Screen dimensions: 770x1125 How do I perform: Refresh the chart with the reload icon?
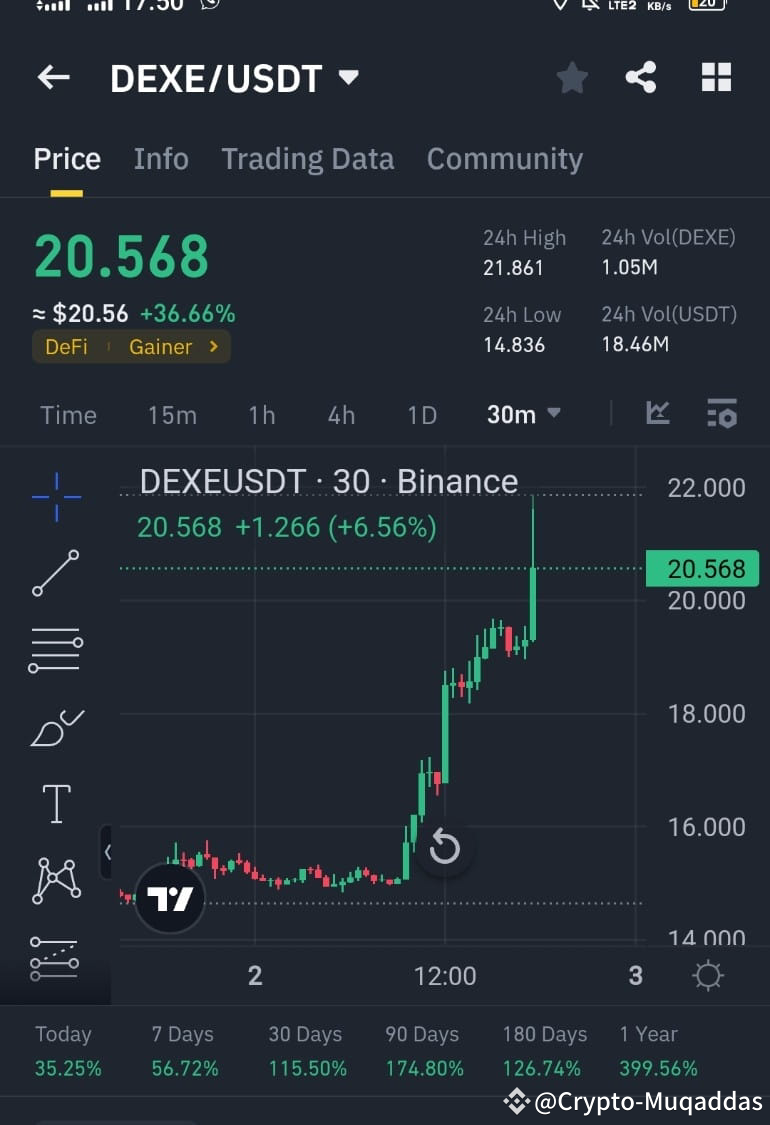tap(444, 848)
